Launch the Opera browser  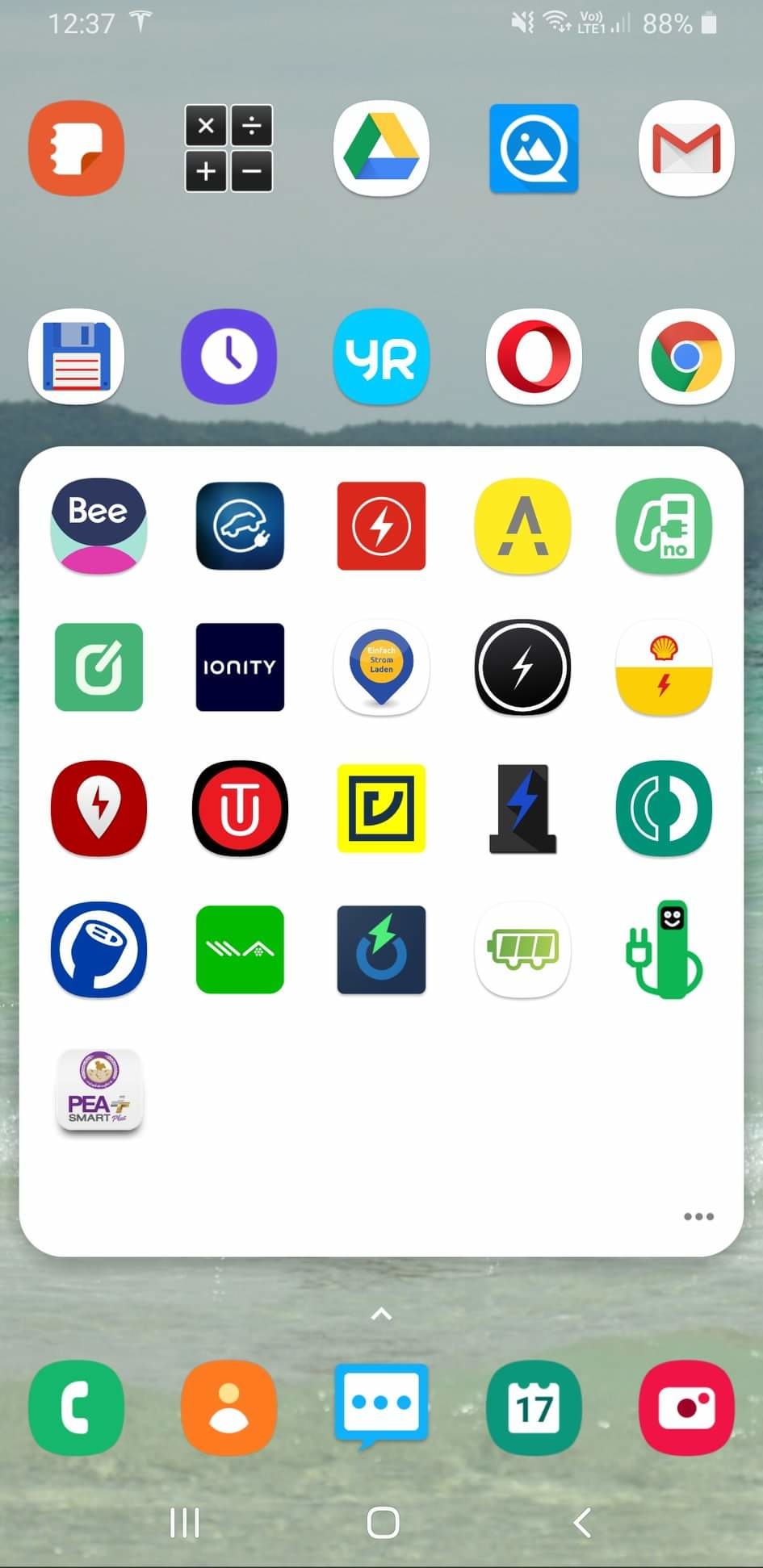click(534, 357)
